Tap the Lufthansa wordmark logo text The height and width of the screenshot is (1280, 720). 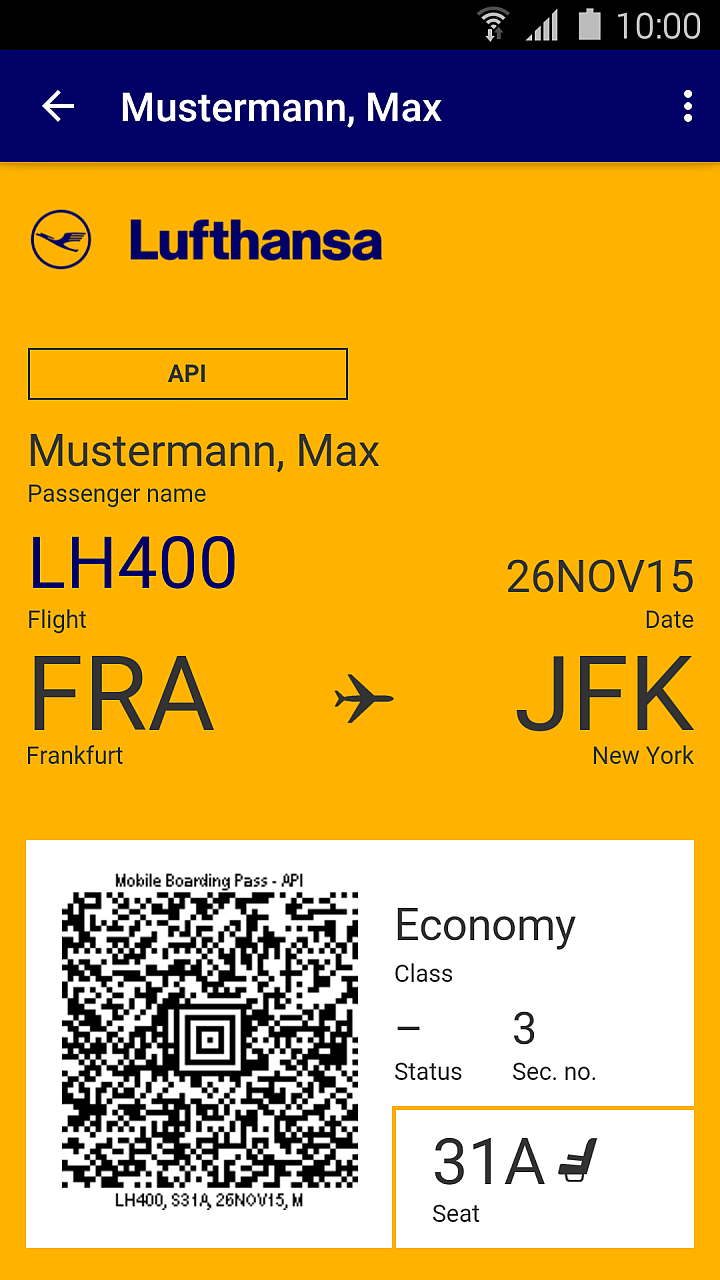click(255, 241)
